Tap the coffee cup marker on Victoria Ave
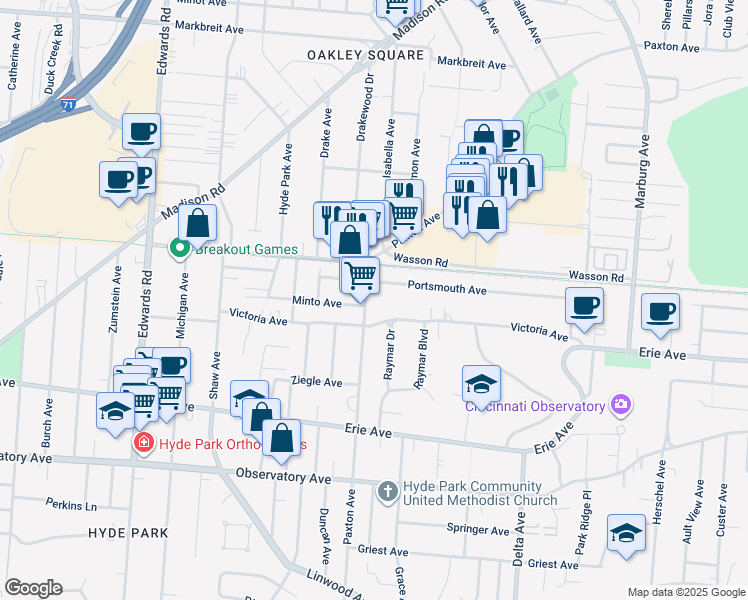748x600 pixels. [x=584, y=306]
